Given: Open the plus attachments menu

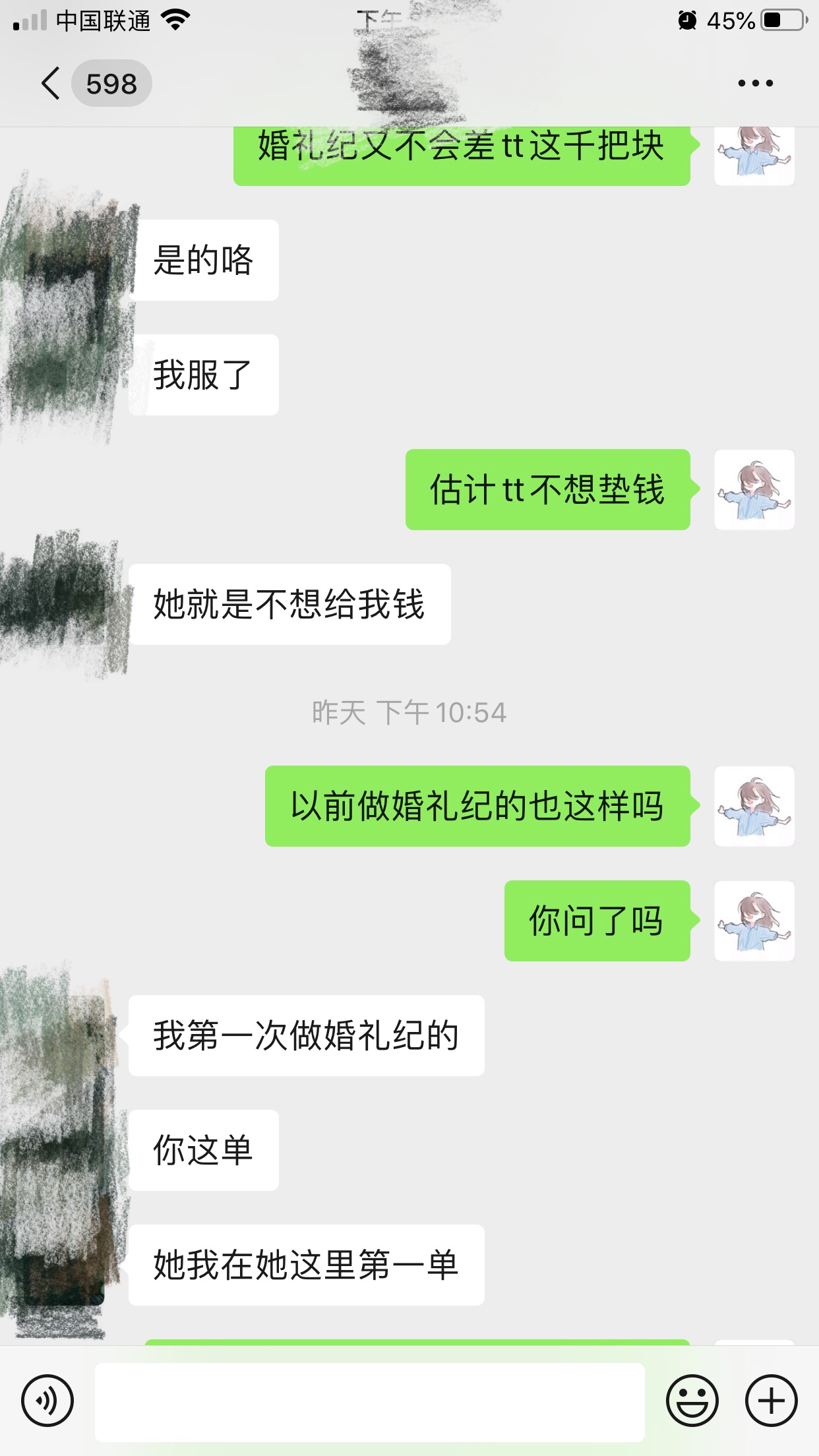Looking at the screenshot, I should (x=772, y=1401).
